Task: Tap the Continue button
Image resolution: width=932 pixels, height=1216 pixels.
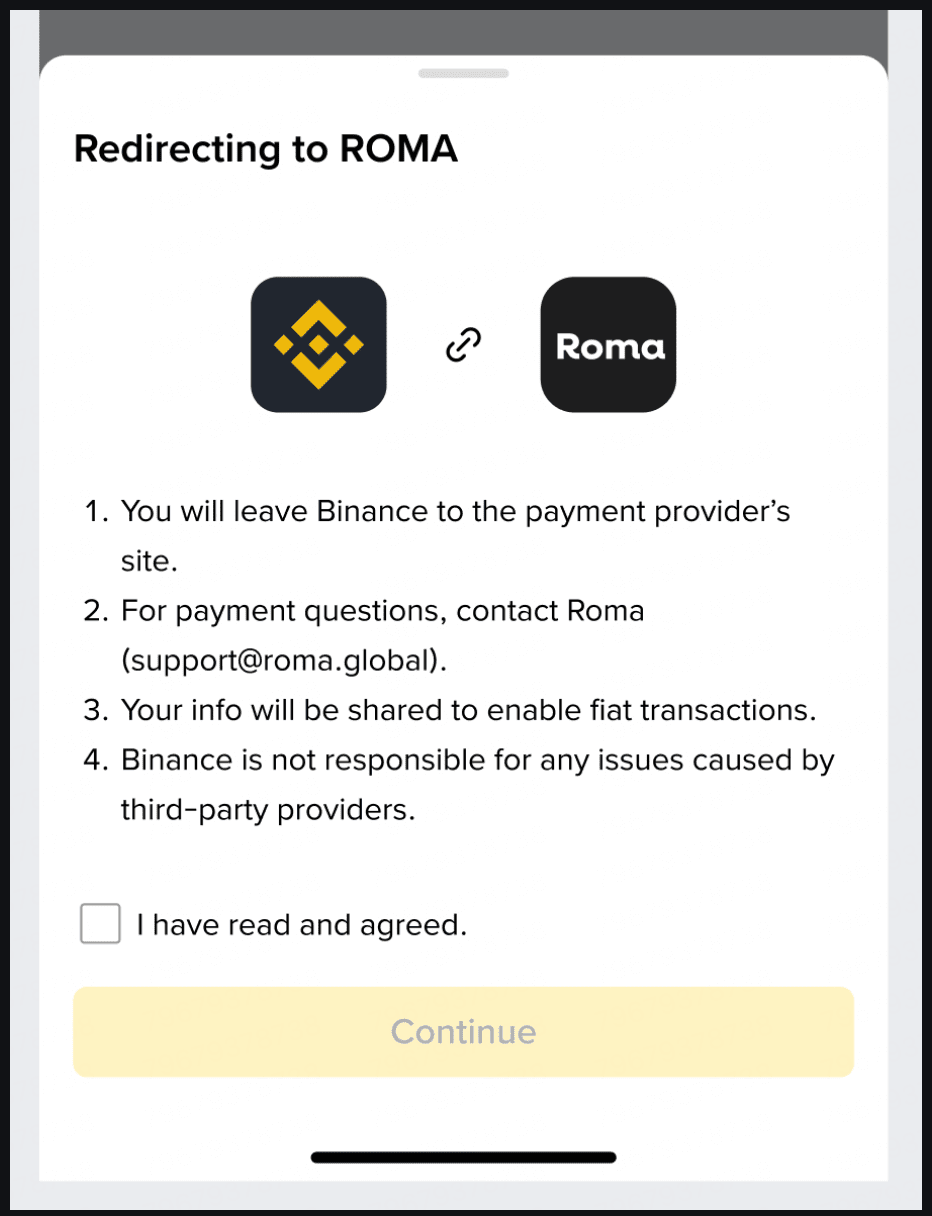Action: click(x=463, y=1032)
